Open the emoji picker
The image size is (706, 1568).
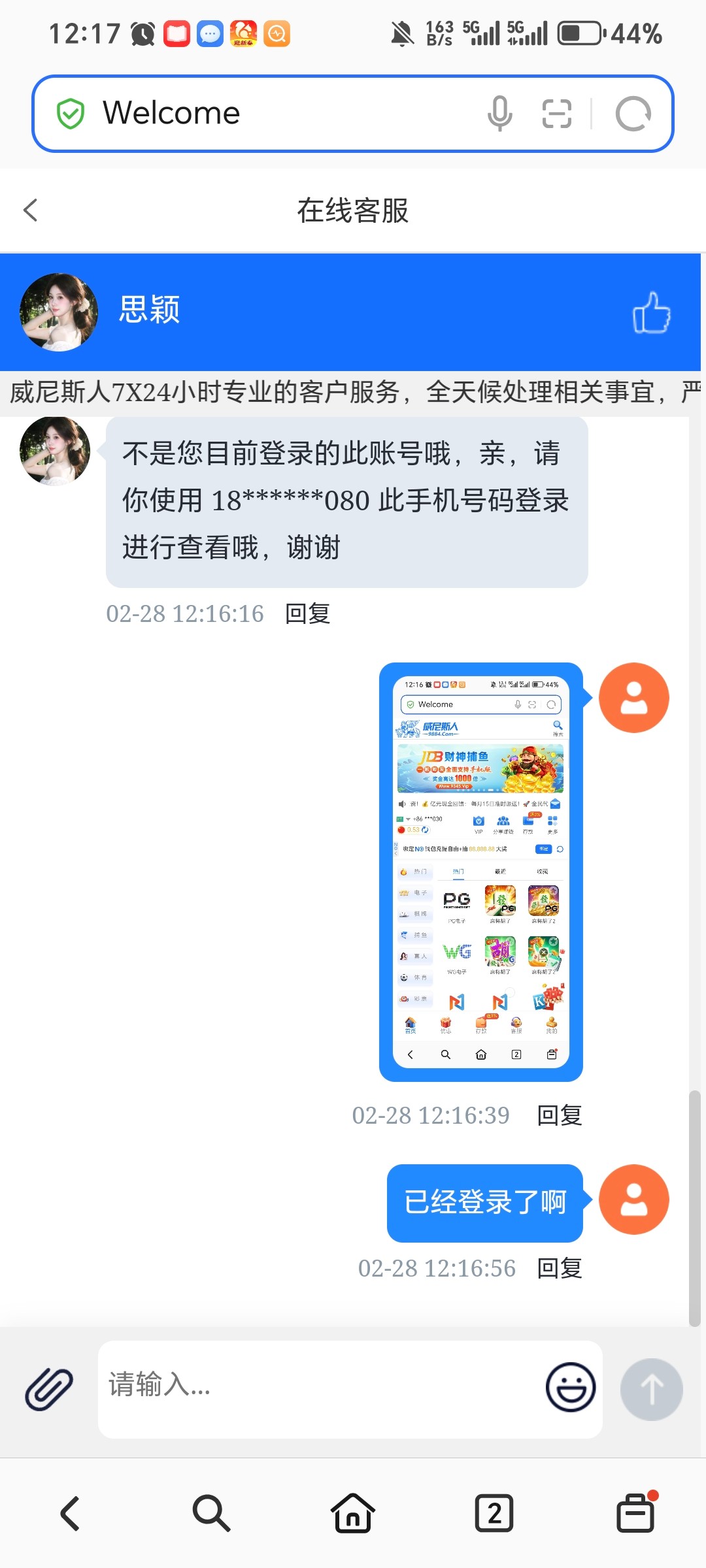coord(570,1387)
